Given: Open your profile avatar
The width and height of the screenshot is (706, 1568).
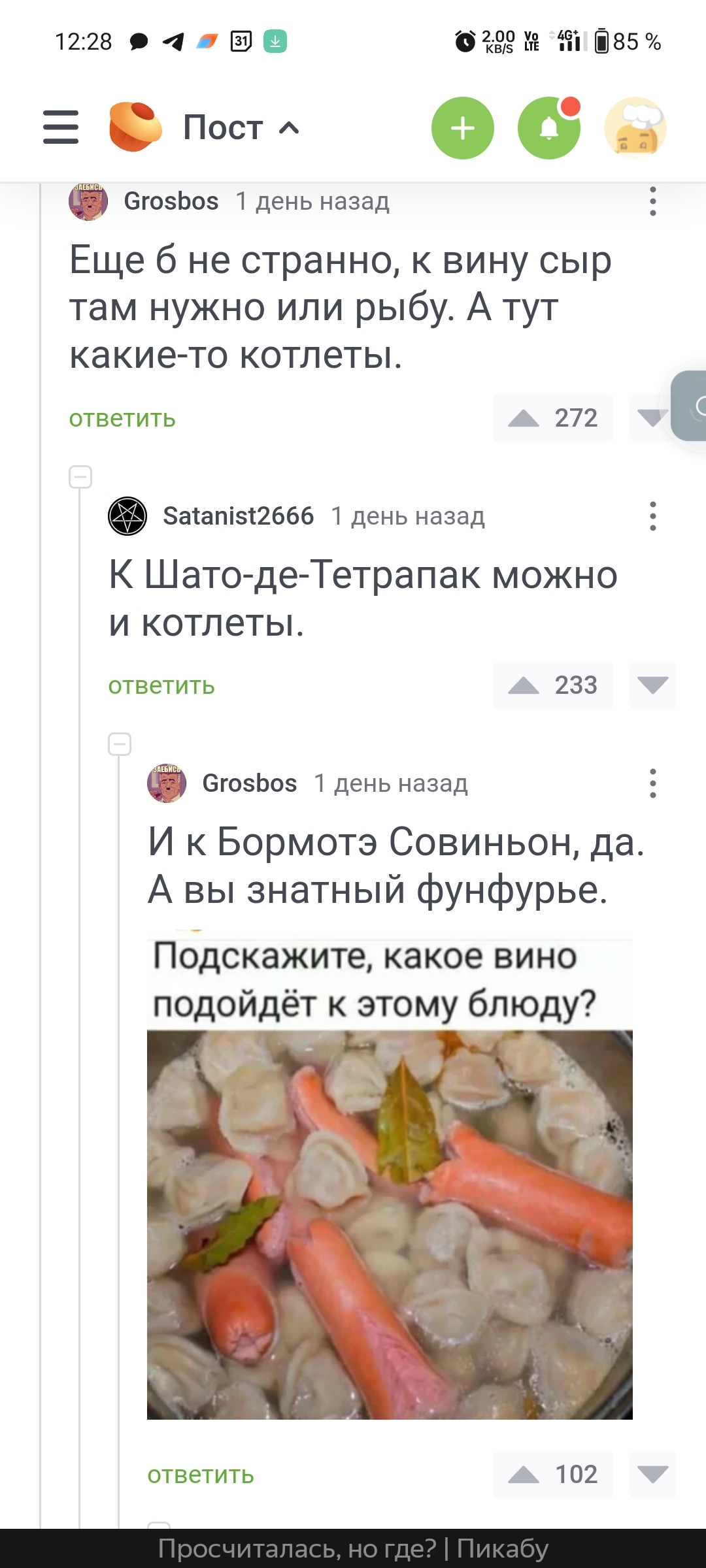Looking at the screenshot, I should pyautogui.click(x=635, y=128).
